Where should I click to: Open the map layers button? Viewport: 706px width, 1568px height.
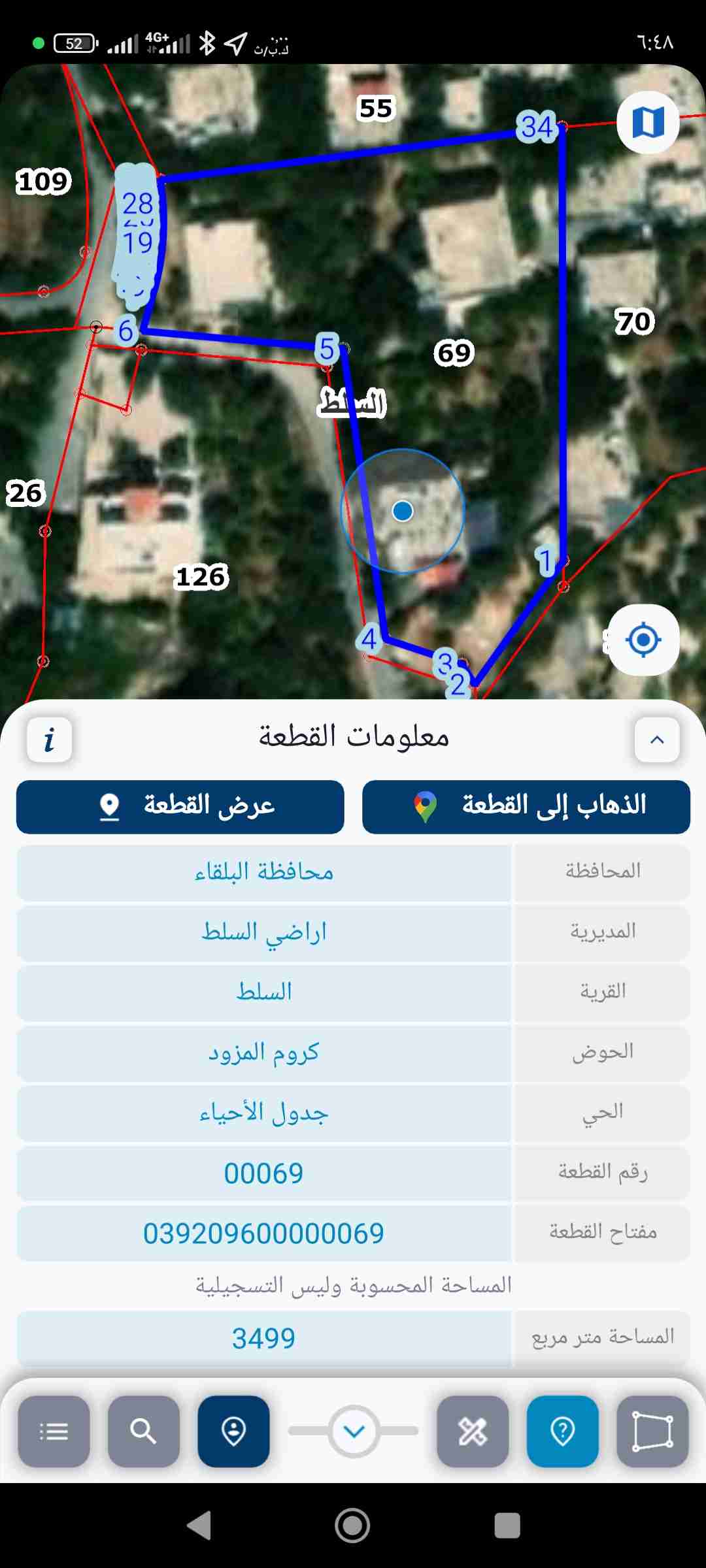[x=648, y=122]
